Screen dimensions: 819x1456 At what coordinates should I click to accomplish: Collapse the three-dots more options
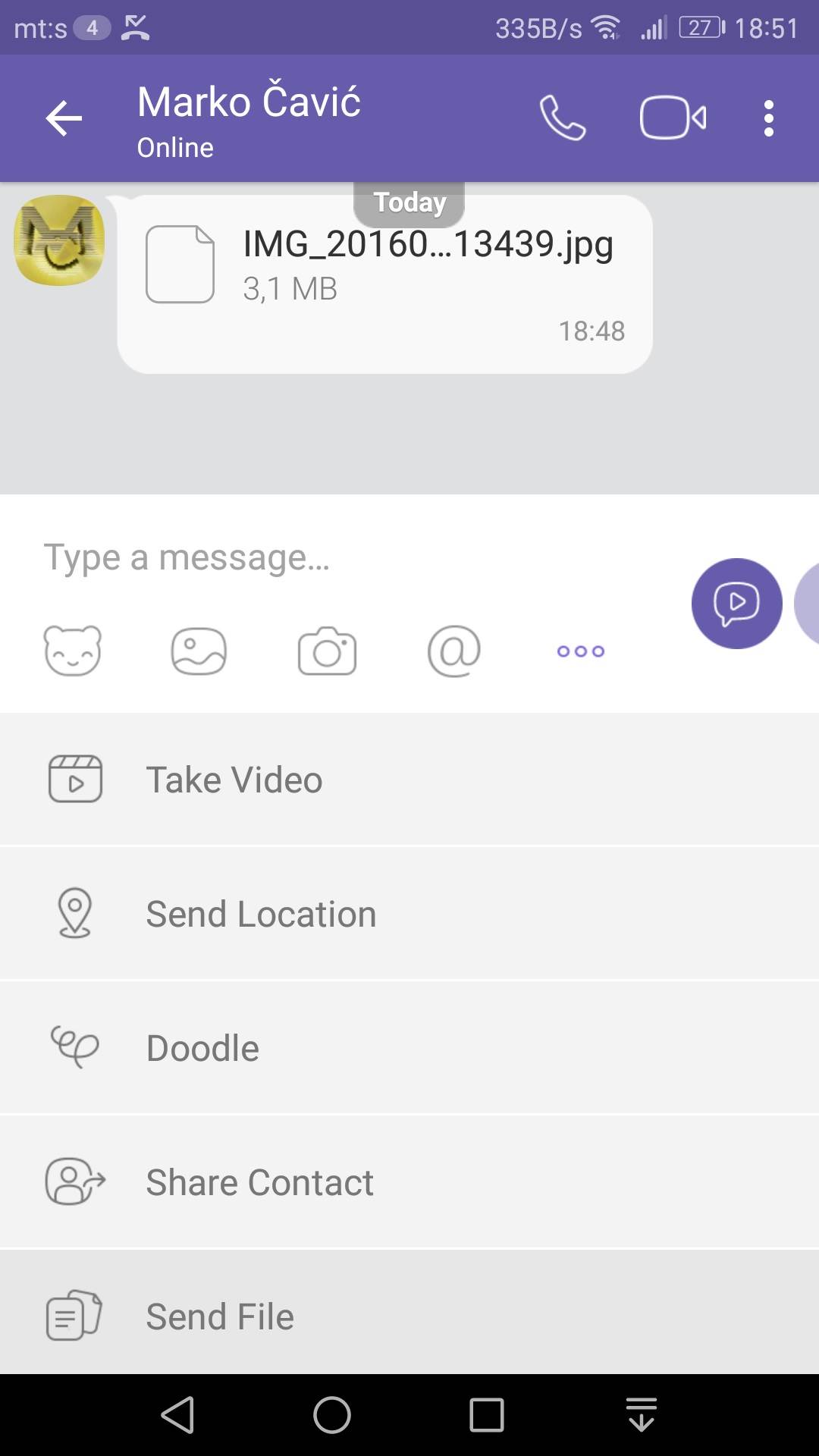click(580, 651)
